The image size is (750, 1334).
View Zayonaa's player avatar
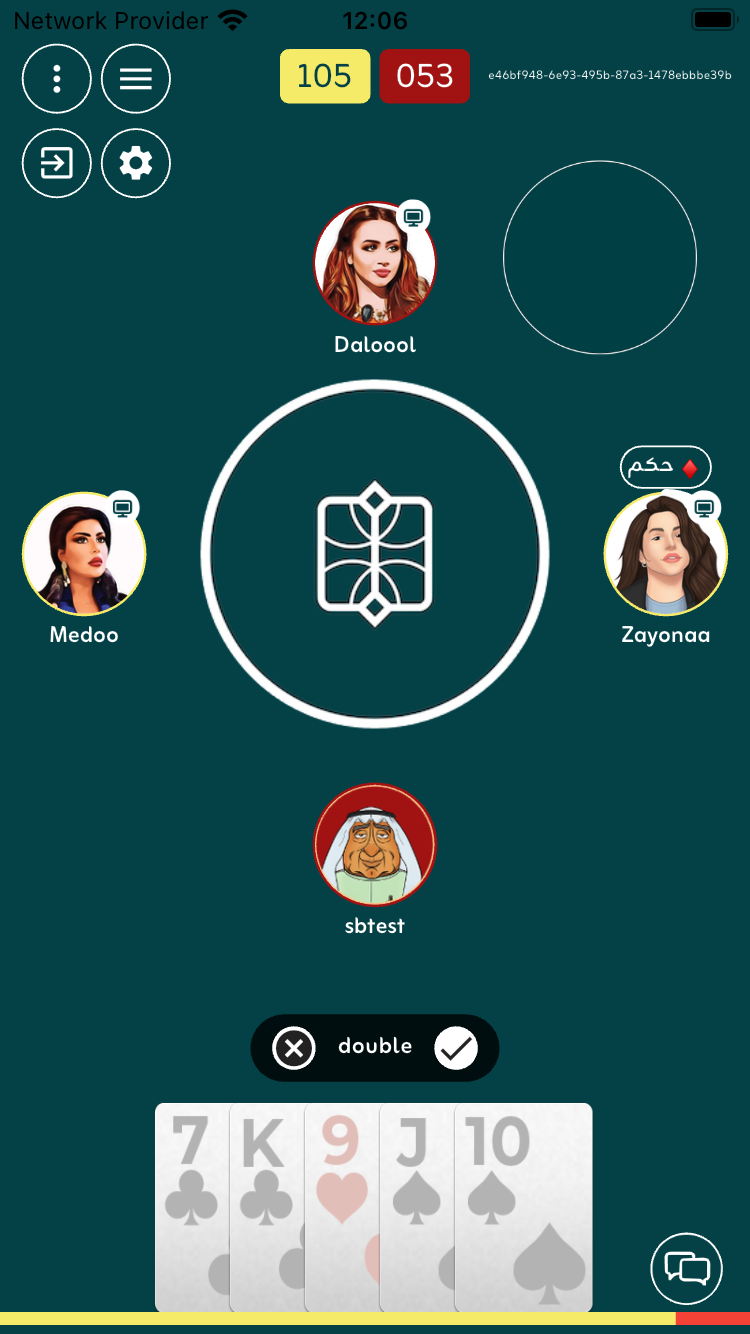coord(666,554)
